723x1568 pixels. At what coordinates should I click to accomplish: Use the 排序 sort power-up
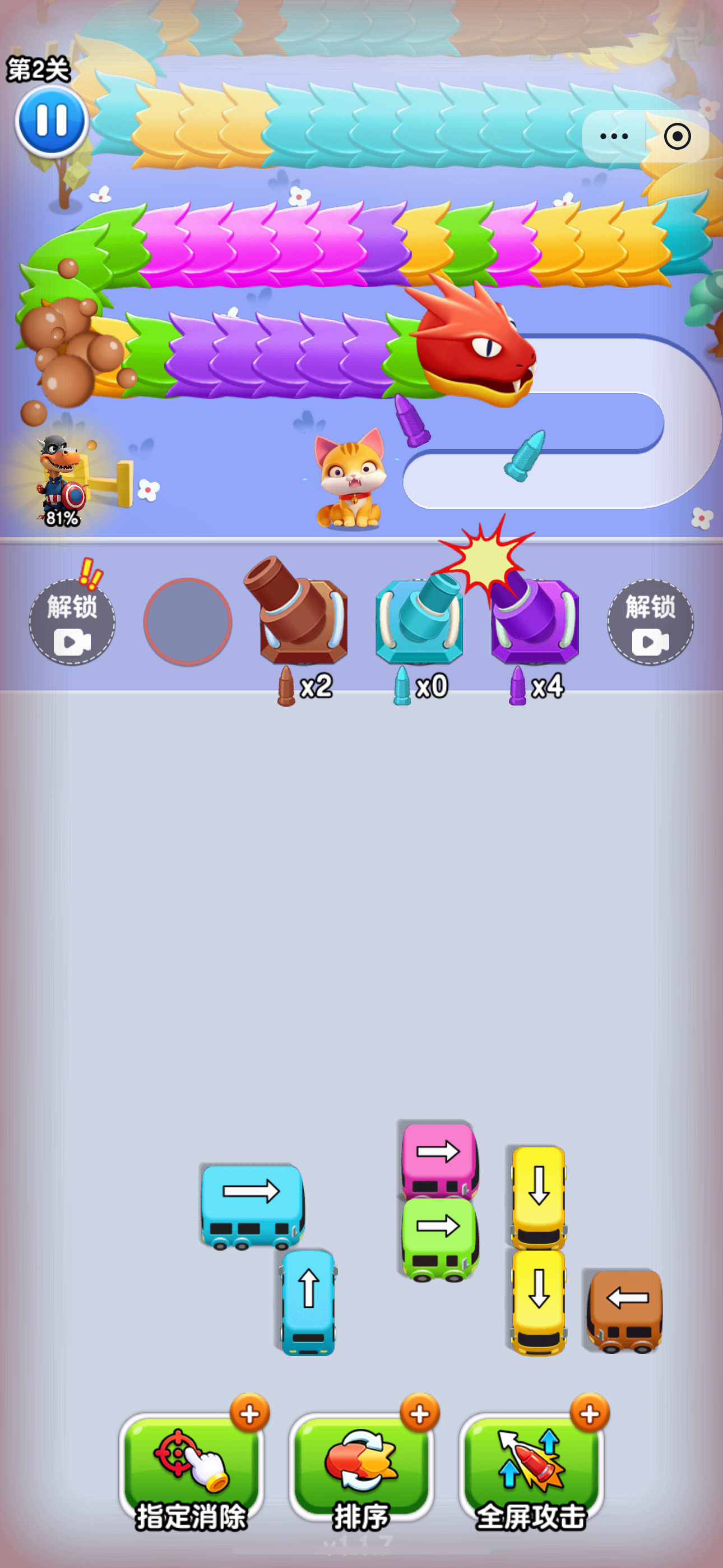361,1472
